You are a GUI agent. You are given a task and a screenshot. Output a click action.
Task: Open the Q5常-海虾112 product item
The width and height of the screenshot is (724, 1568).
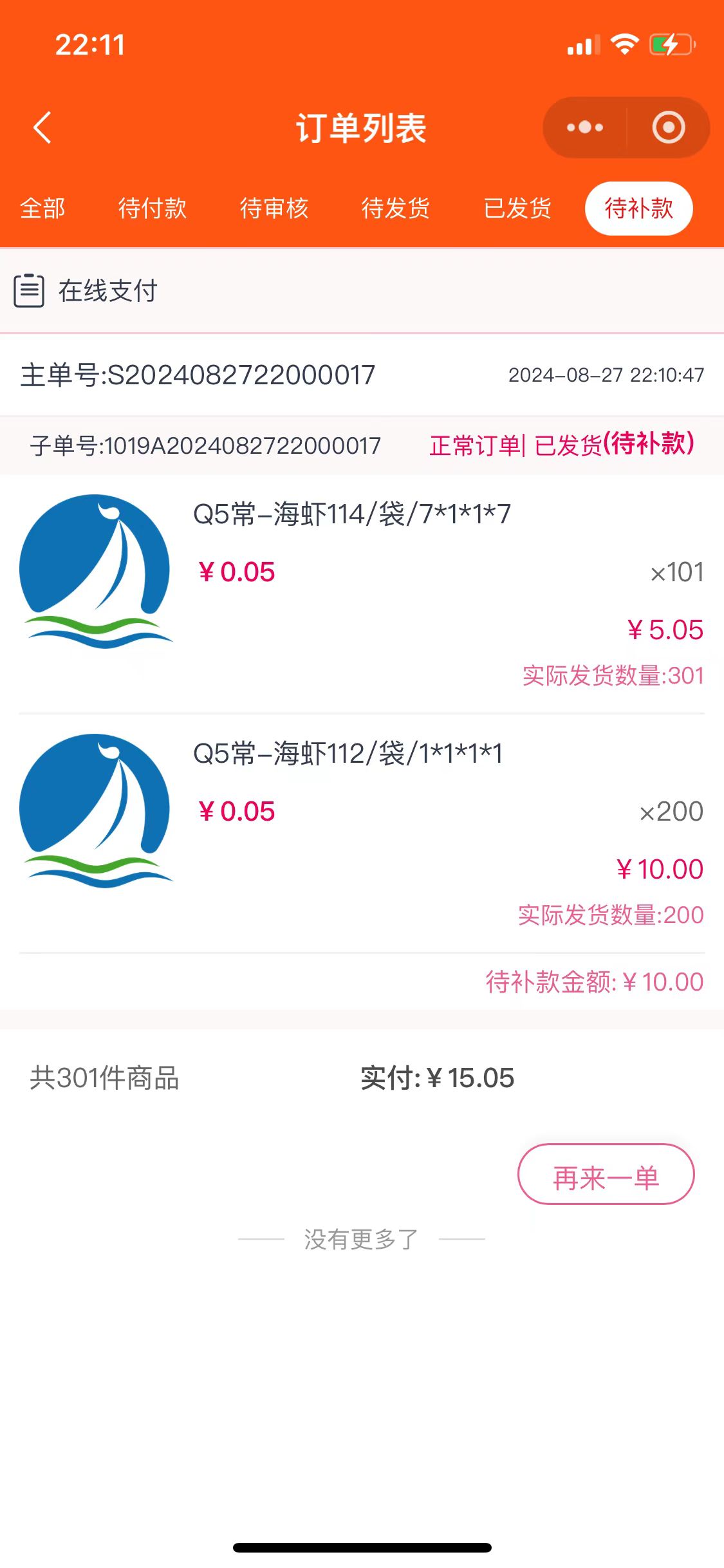(x=348, y=754)
